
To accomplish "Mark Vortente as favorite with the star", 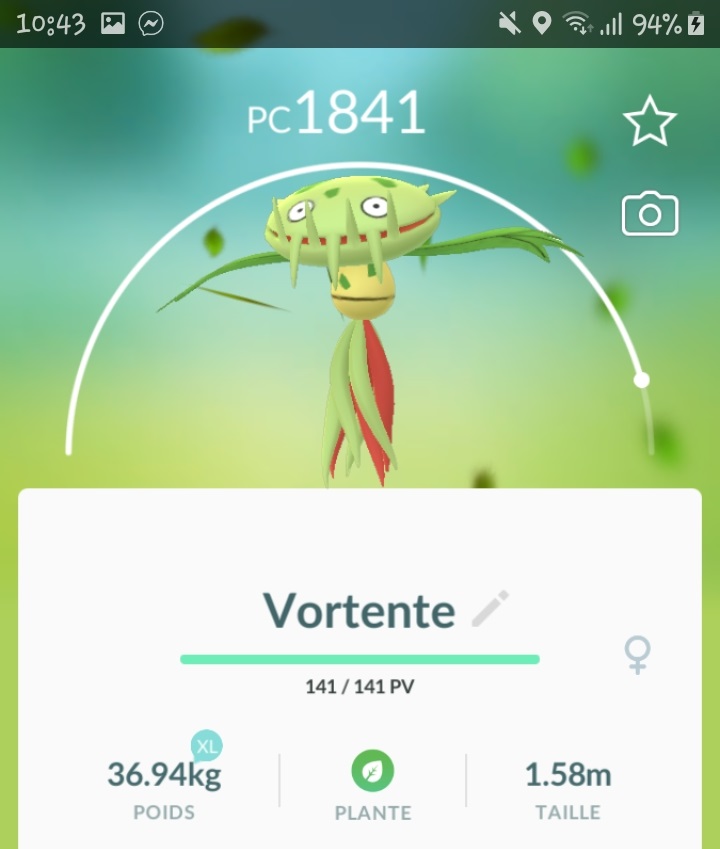I will pyautogui.click(x=650, y=122).
